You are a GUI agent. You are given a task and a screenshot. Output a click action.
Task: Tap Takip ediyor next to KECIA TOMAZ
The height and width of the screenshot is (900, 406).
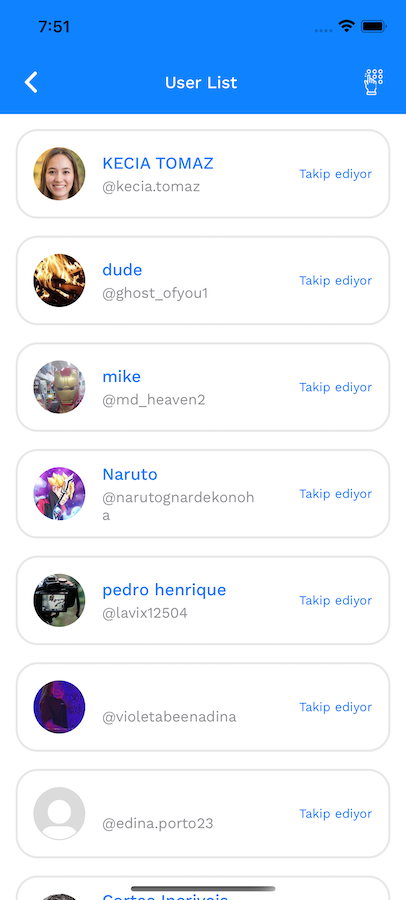(335, 174)
